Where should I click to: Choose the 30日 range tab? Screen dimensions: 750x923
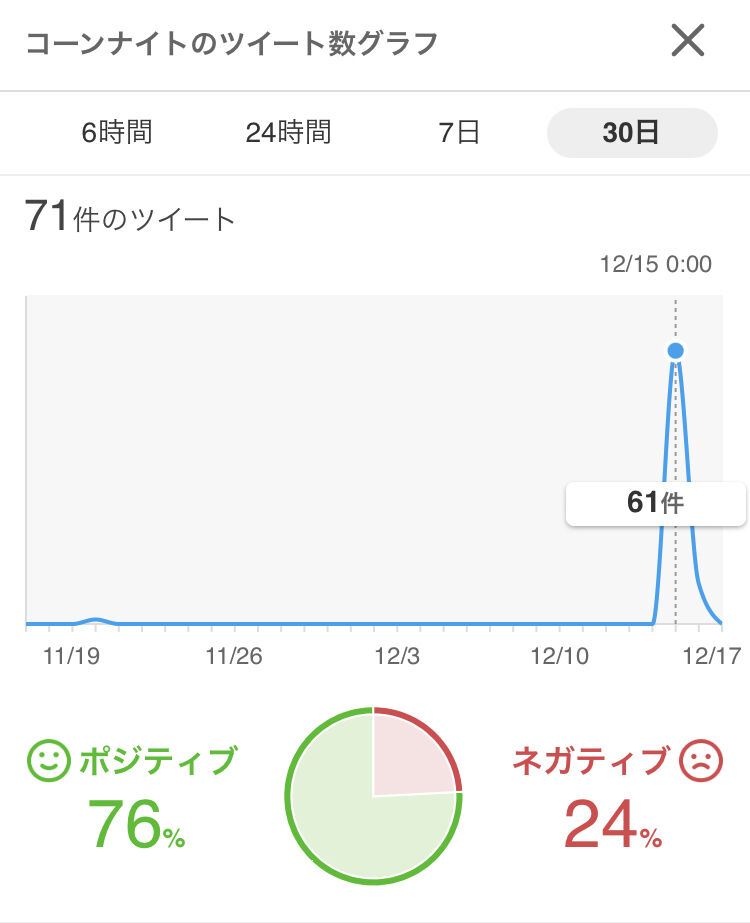click(632, 132)
